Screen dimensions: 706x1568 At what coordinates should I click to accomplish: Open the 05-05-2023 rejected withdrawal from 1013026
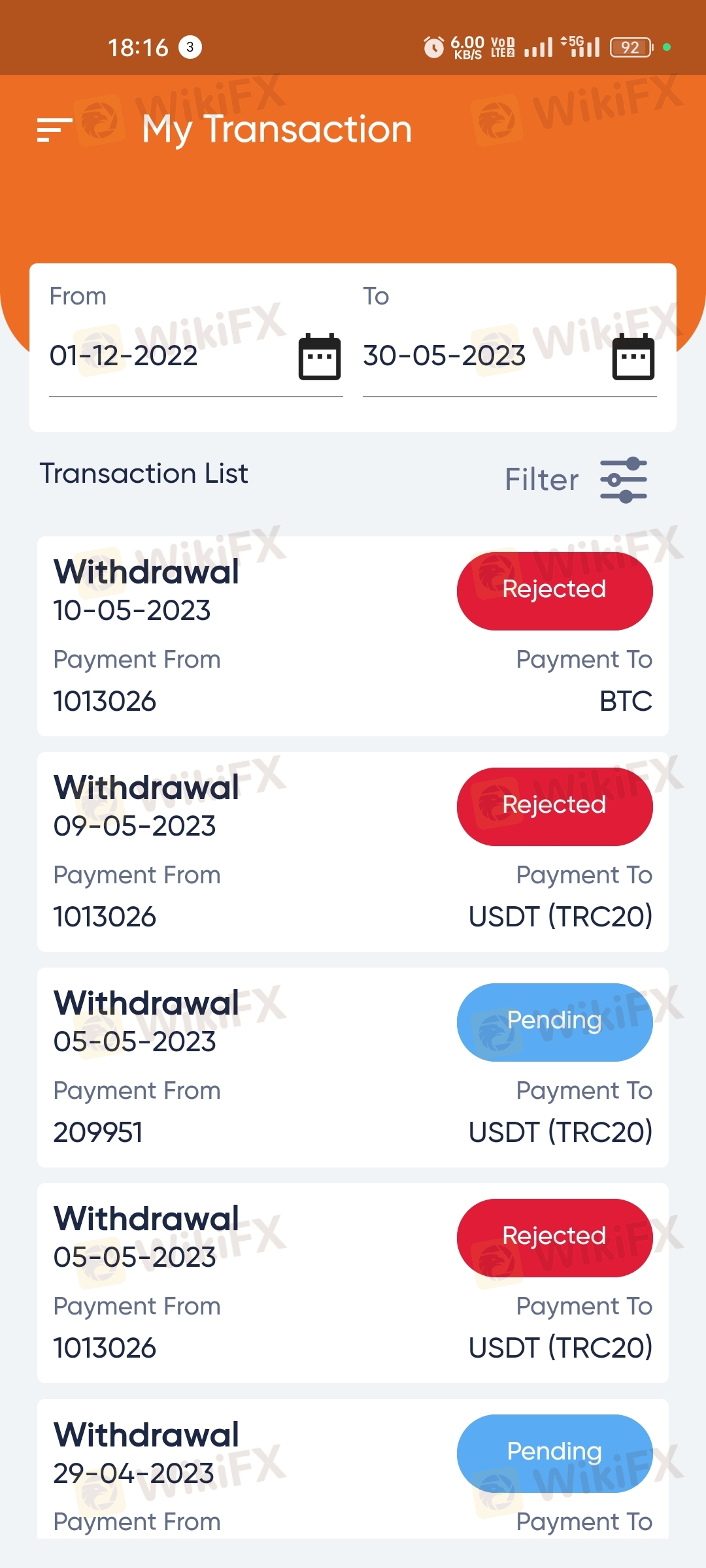pyautogui.click(x=353, y=1283)
